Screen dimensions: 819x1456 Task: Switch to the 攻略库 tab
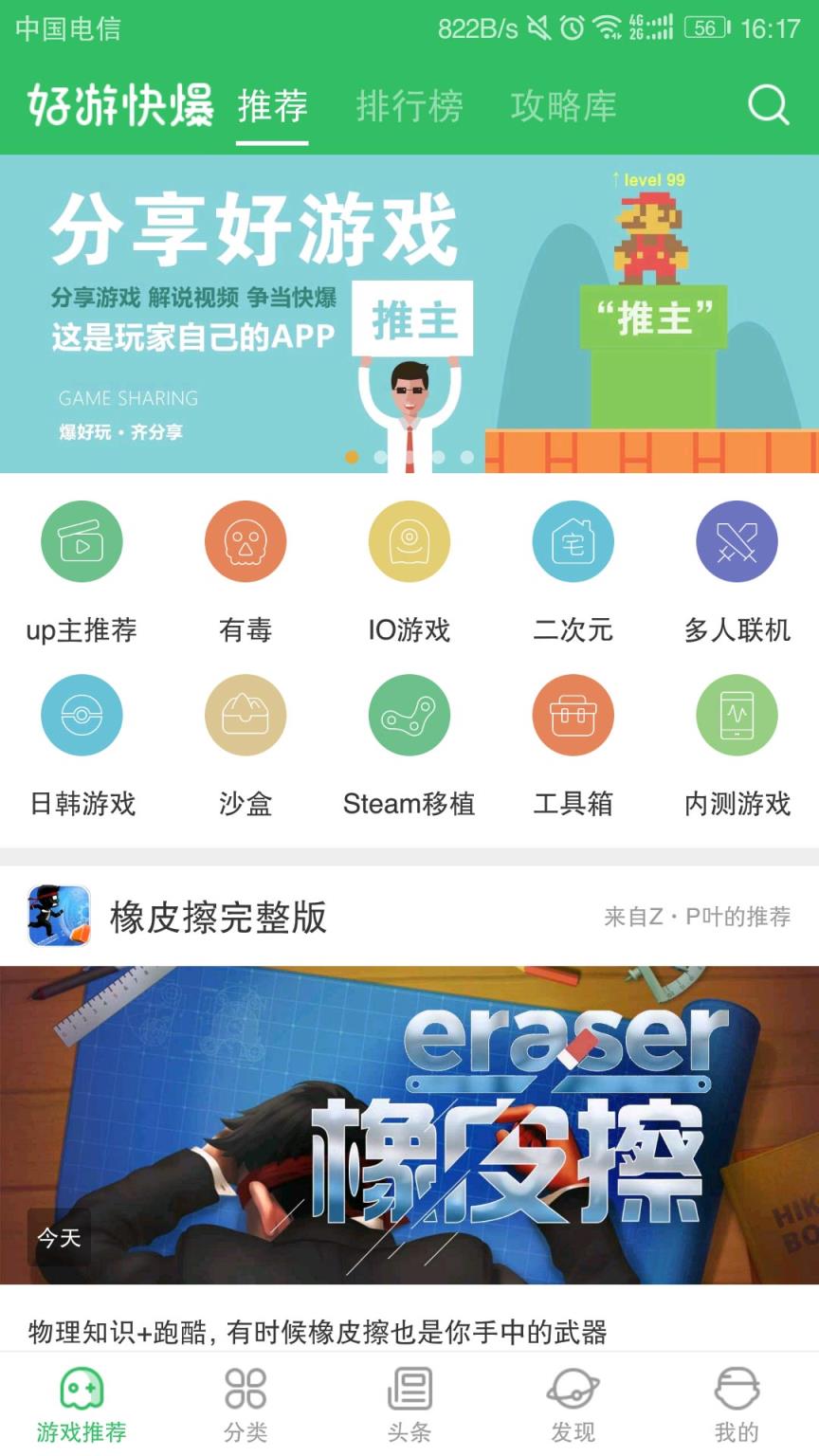[x=564, y=107]
